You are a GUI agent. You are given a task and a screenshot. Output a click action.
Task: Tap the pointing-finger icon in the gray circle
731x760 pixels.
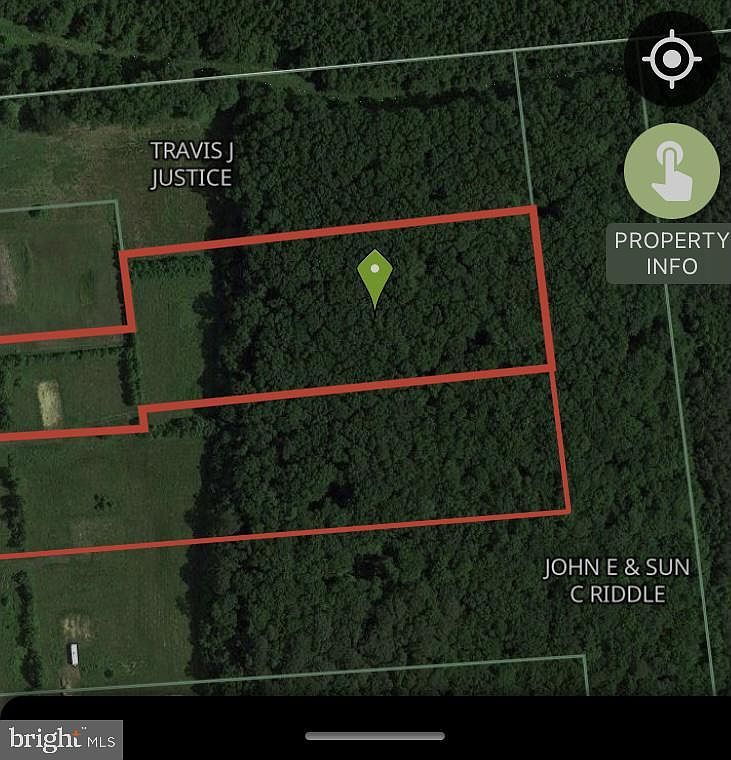(671, 171)
